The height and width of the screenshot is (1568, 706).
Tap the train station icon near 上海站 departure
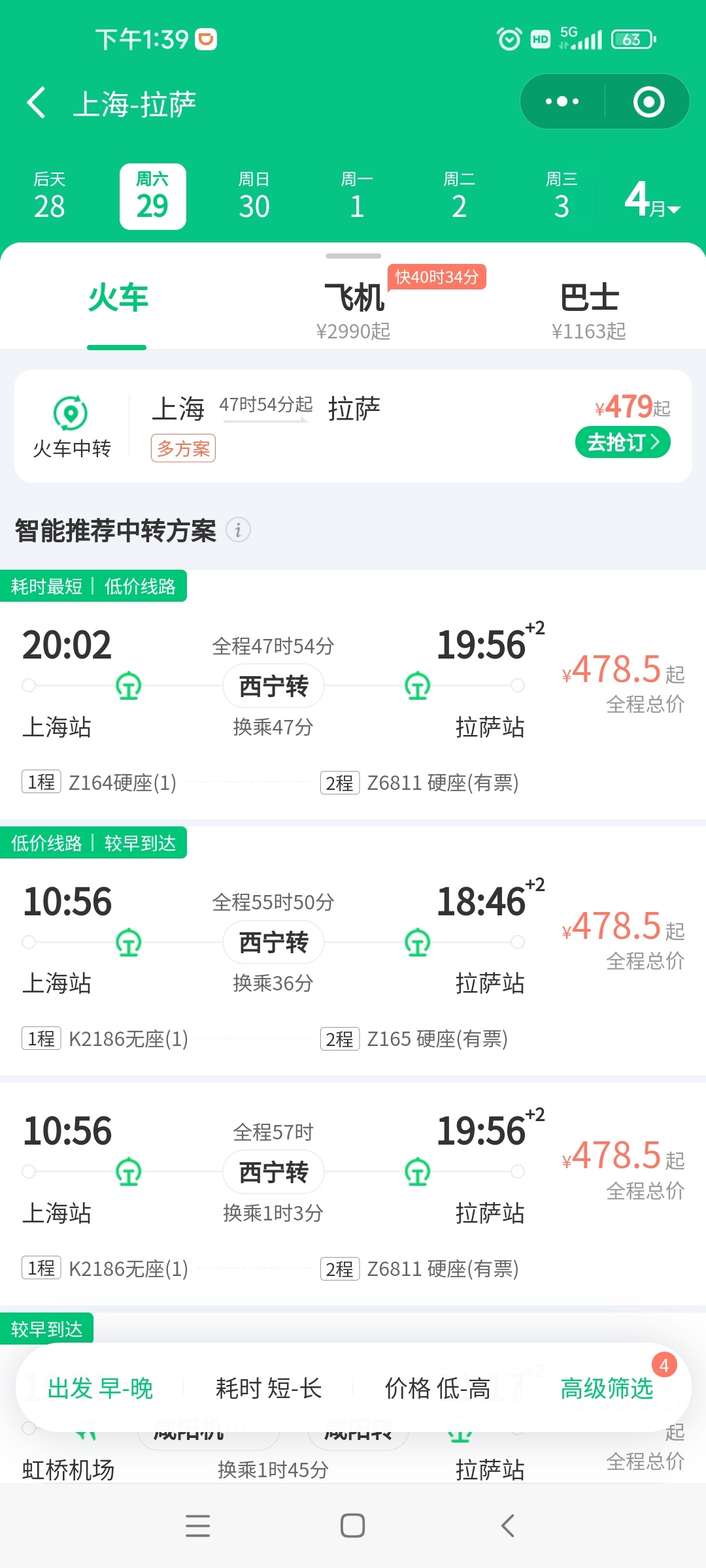tap(128, 685)
